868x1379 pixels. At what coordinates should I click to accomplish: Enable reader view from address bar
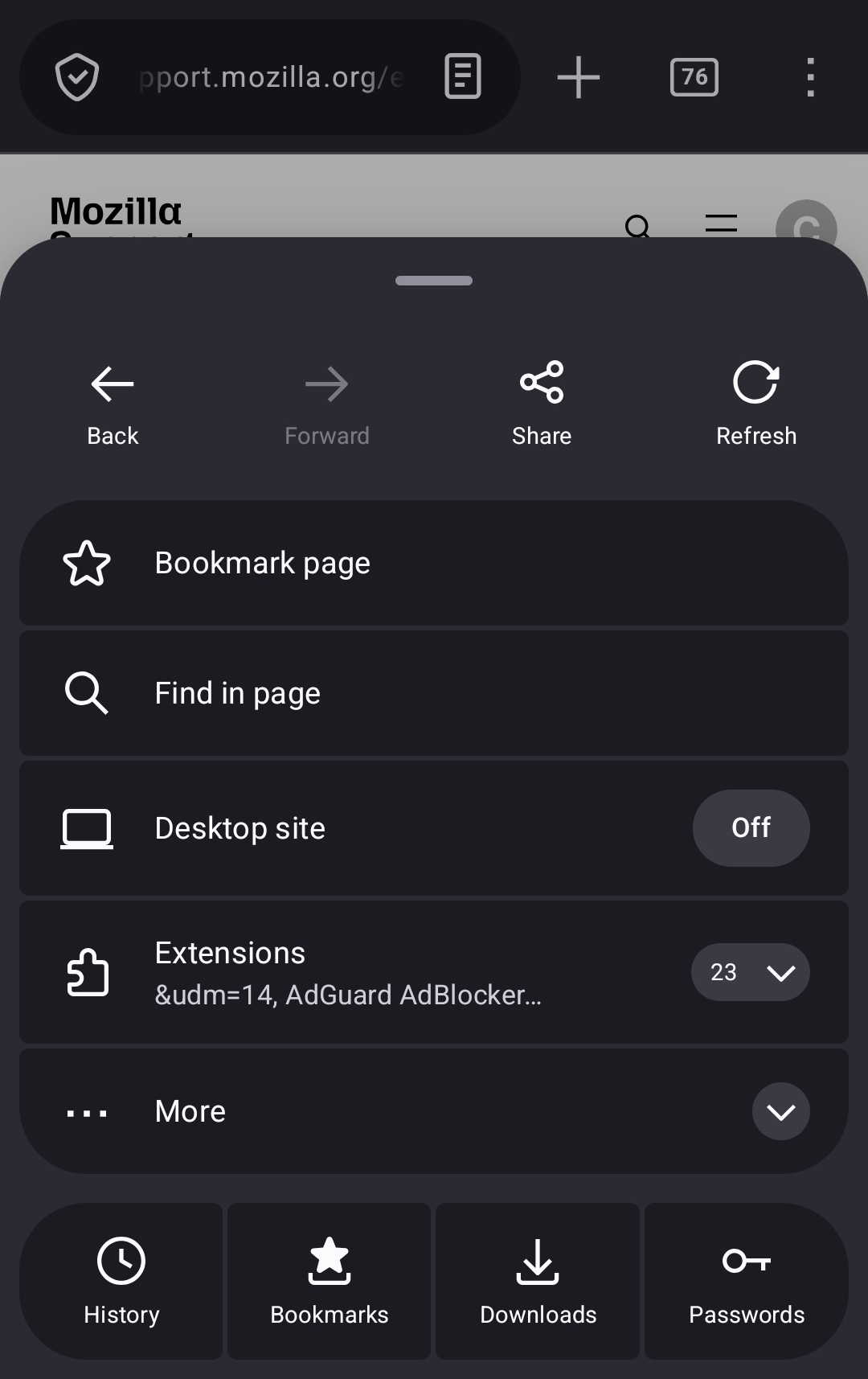tap(463, 77)
